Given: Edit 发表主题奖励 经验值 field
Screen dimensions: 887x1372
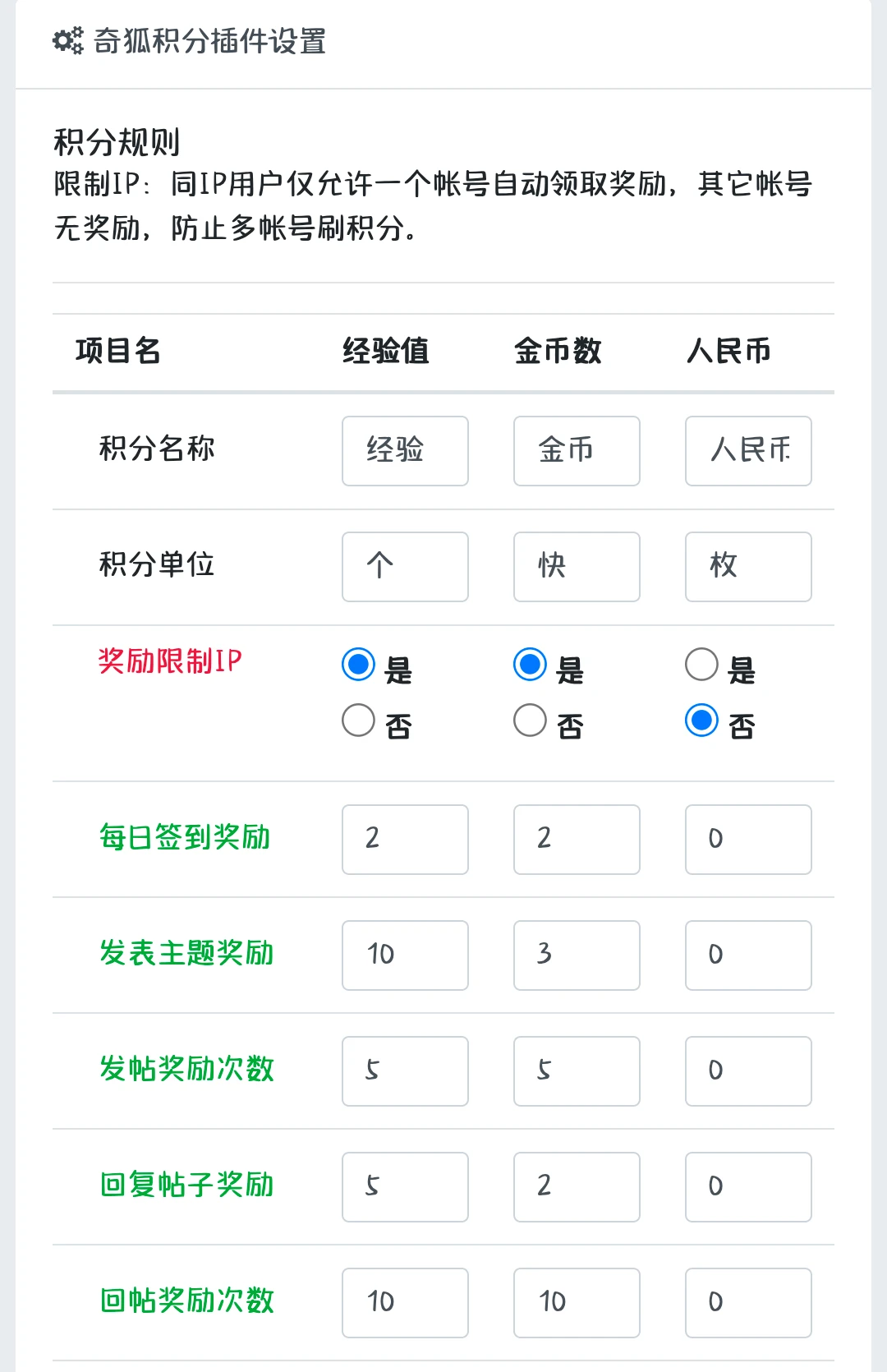Looking at the screenshot, I should [x=405, y=955].
